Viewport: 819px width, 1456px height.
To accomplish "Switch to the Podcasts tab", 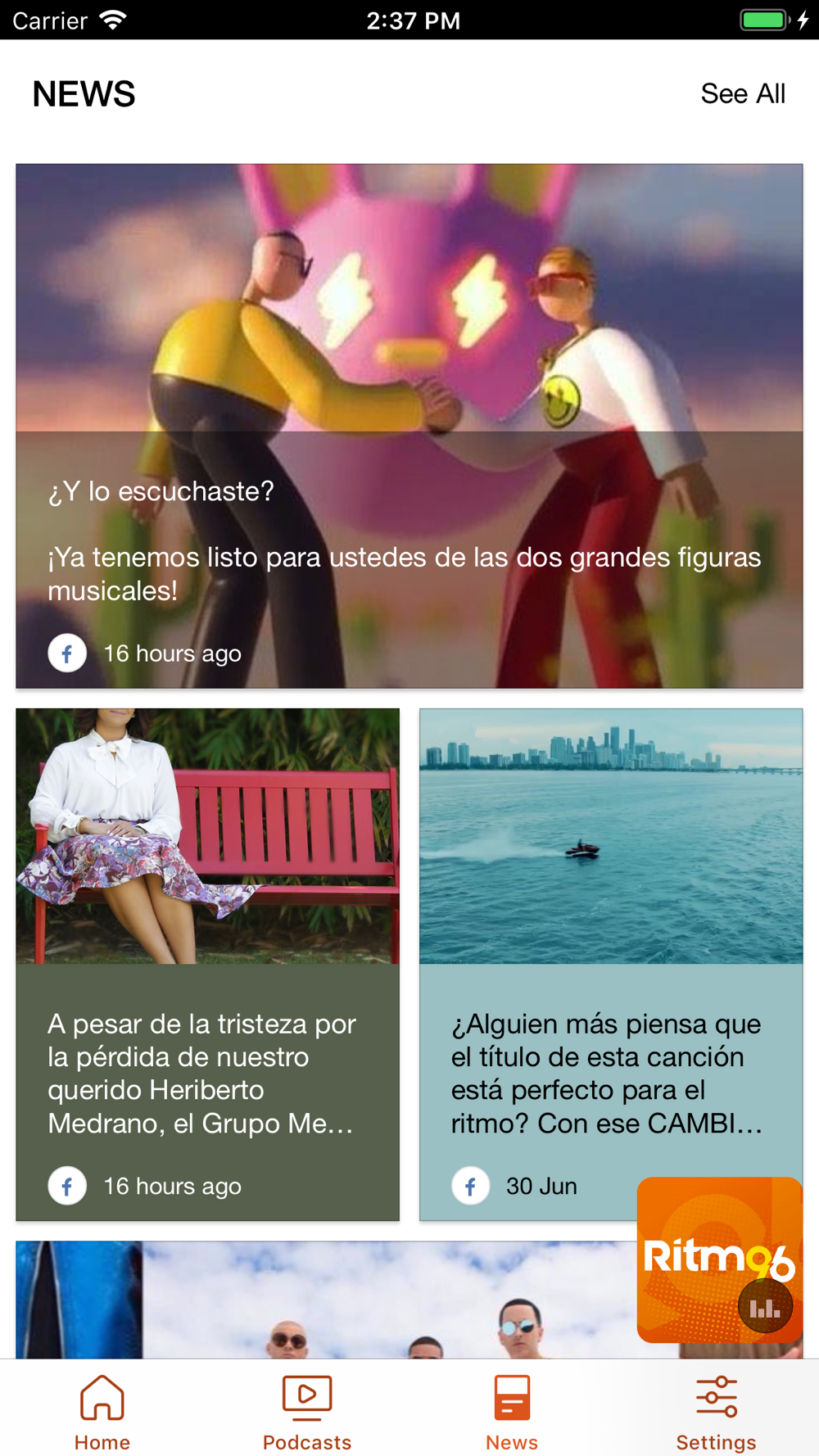I will 307,1412.
